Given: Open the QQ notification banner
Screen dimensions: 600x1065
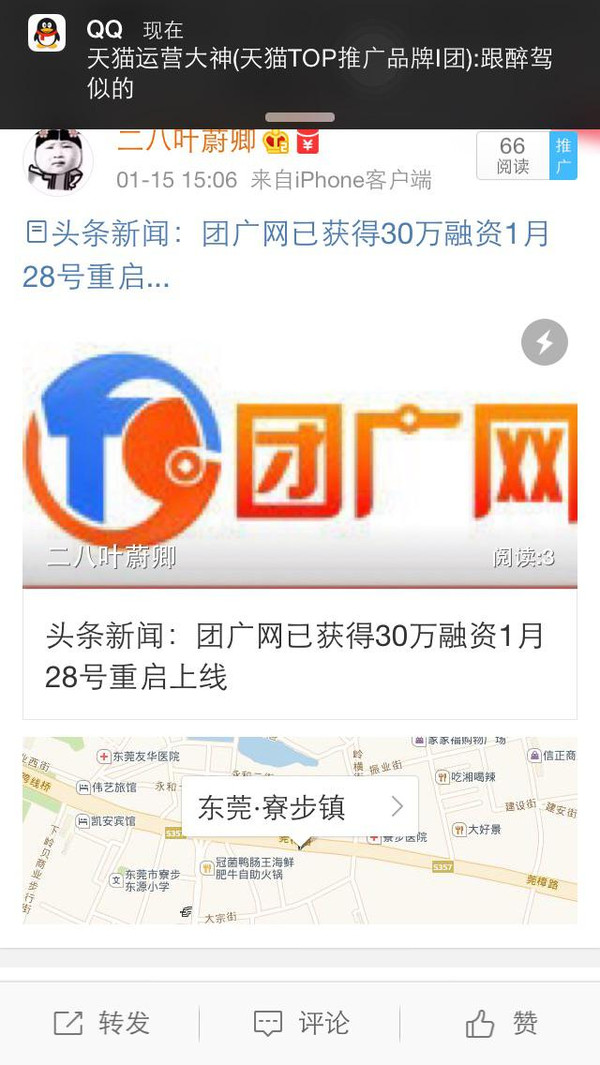Looking at the screenshot, I should point(300,60).
